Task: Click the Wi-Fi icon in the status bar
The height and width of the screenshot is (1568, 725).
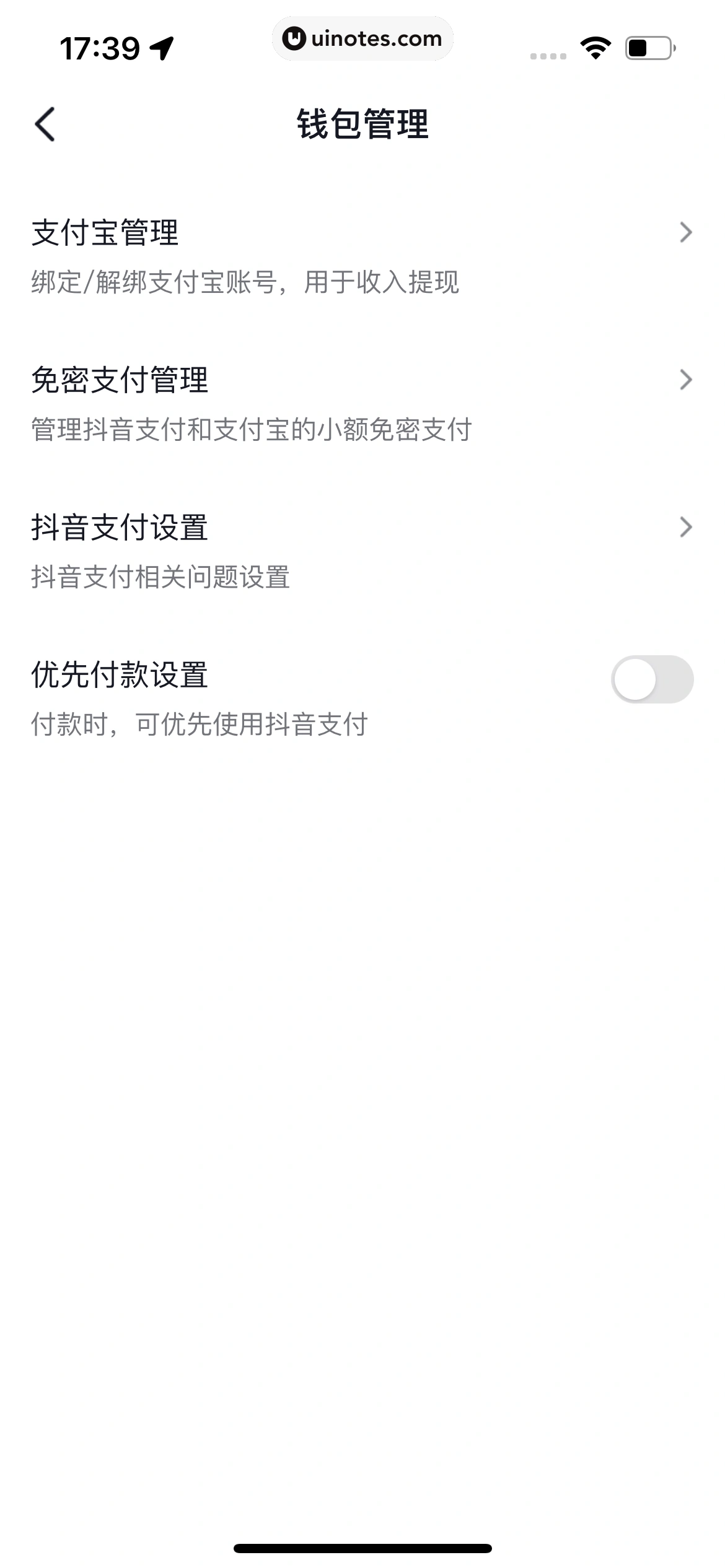Action: tap(594, 48)
